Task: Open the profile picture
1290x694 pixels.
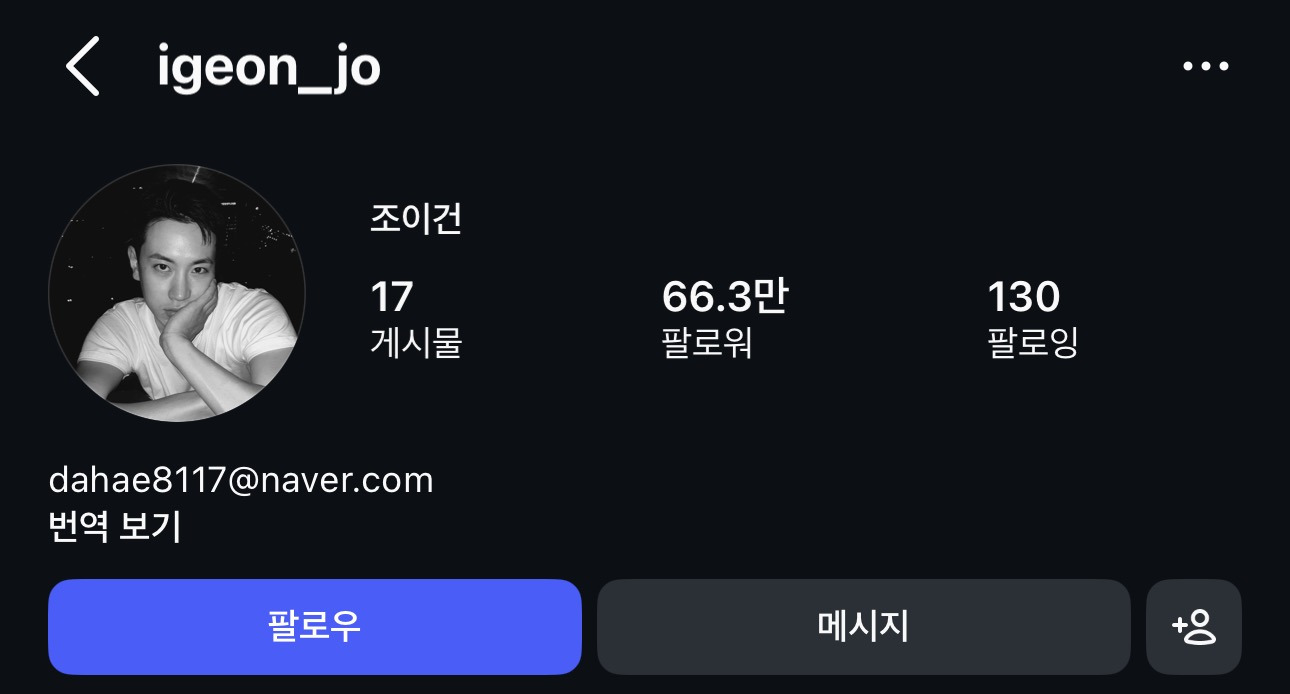Action: (177, 293)
